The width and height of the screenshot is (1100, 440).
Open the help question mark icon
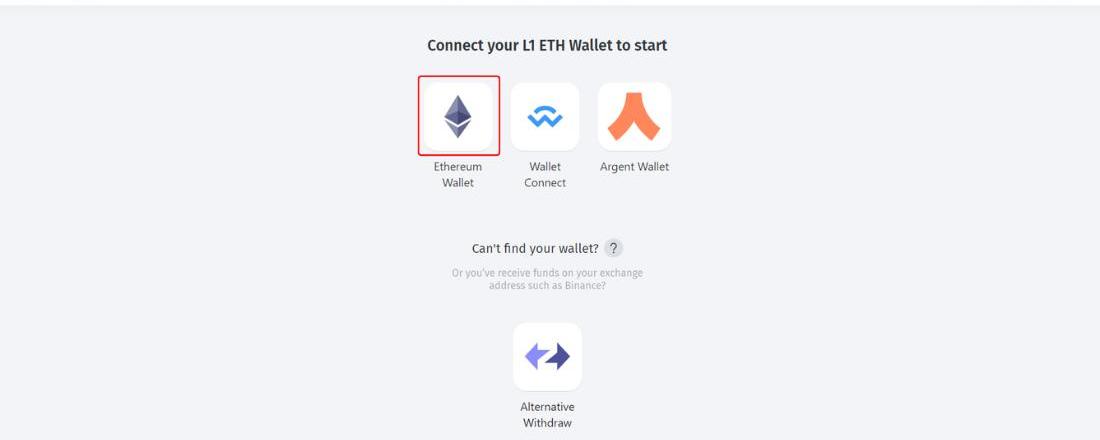(615, 249)
